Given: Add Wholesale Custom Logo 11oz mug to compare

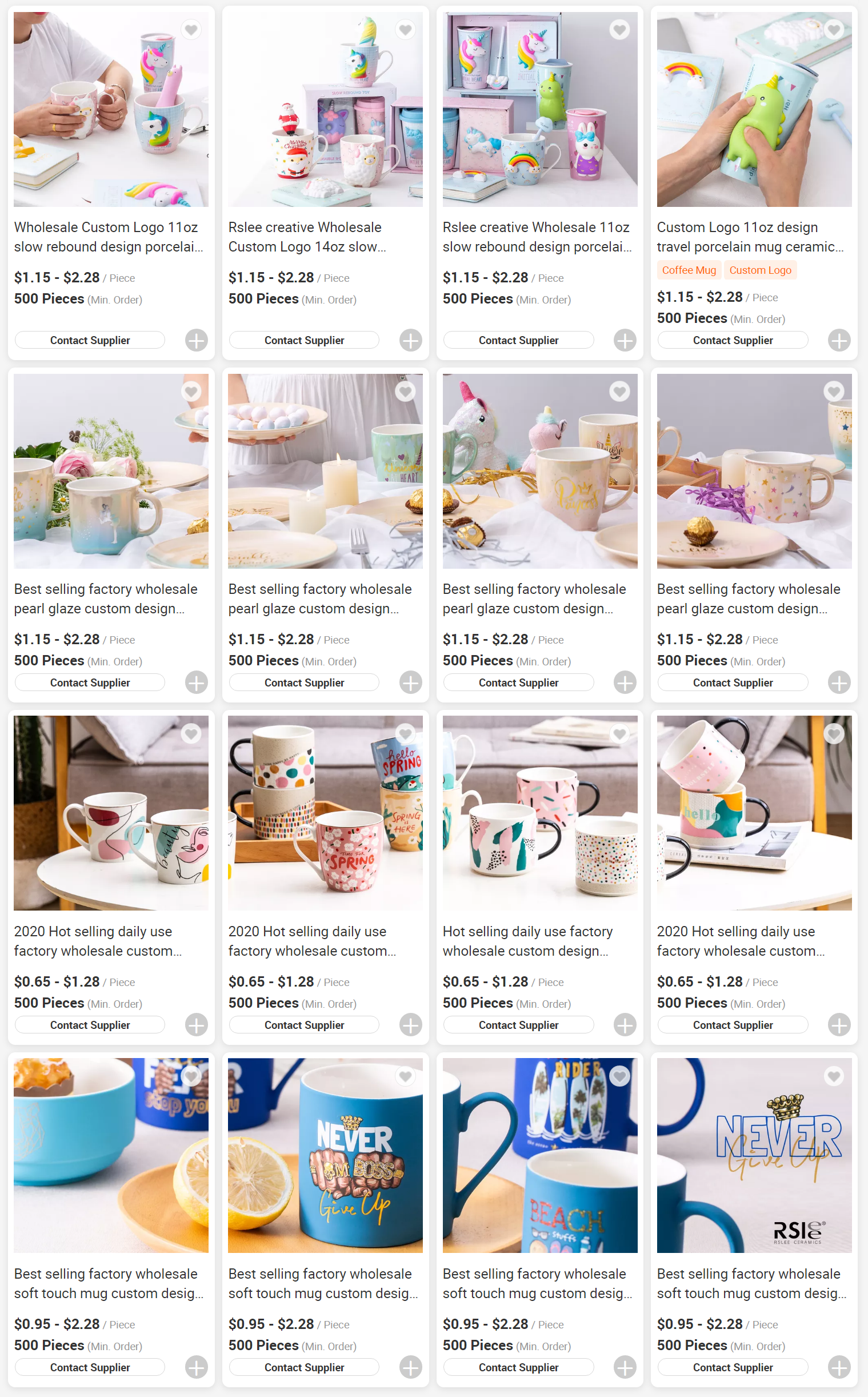Looking at the screenshot, I should tap(197, 340).
